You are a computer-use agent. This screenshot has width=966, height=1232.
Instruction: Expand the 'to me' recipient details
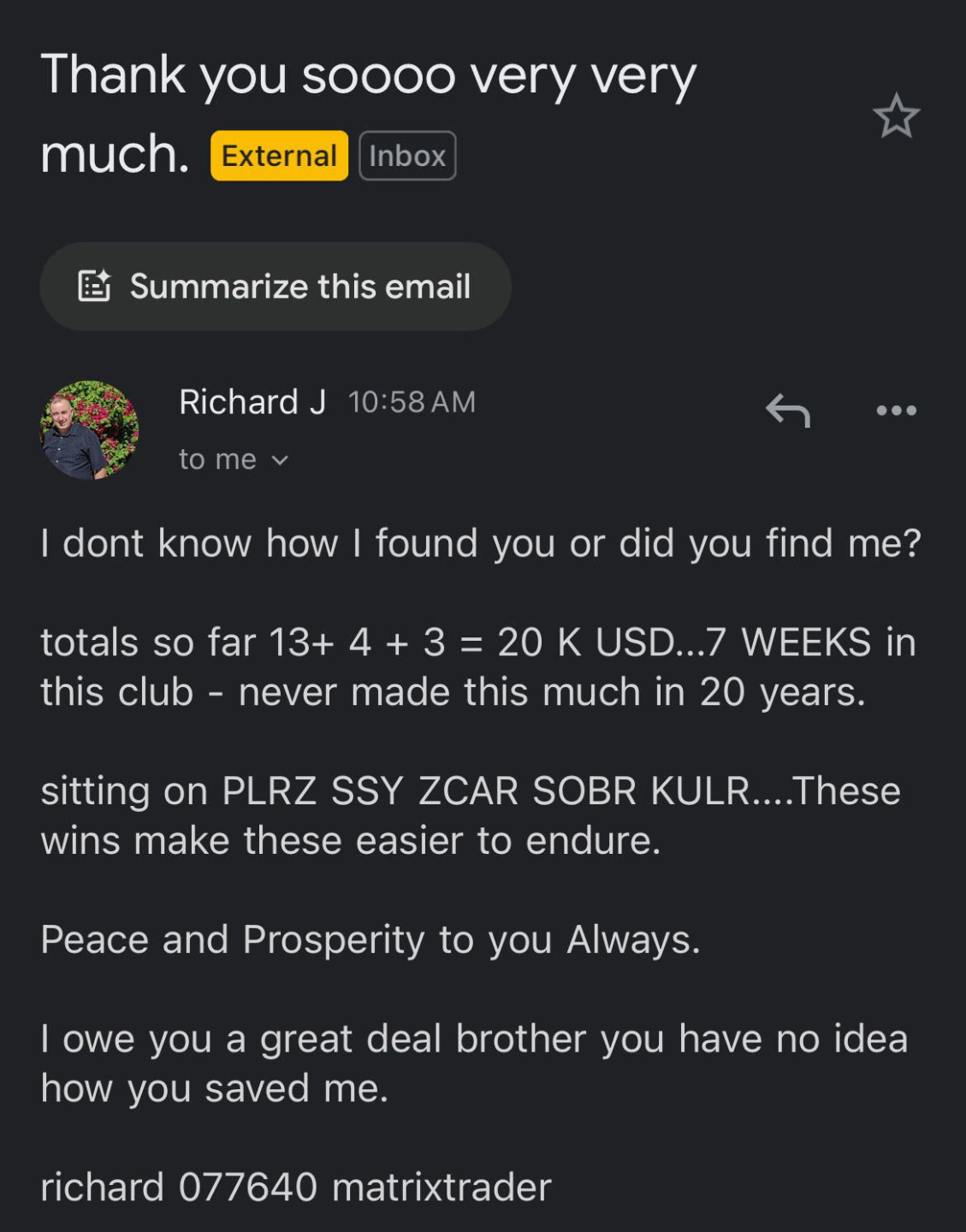(x=234, y=460)
